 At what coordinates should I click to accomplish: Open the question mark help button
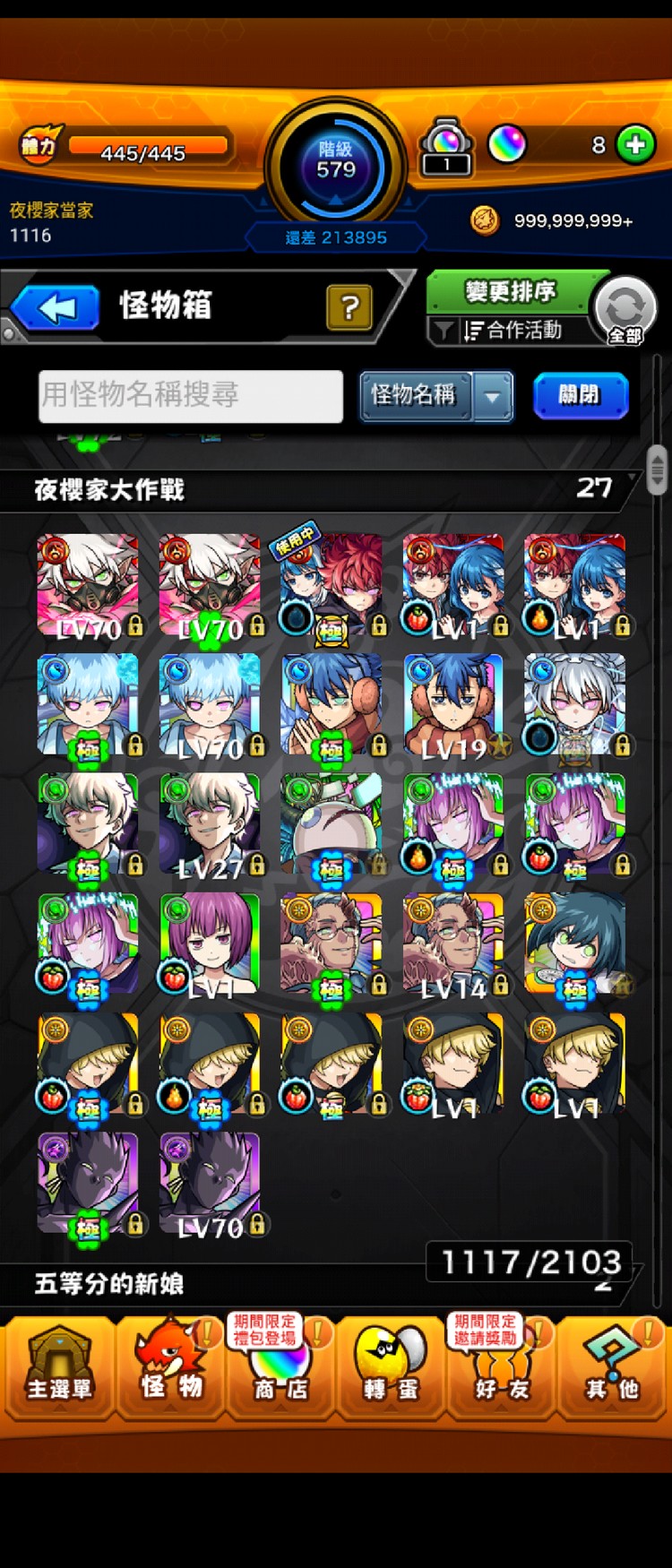349,307
